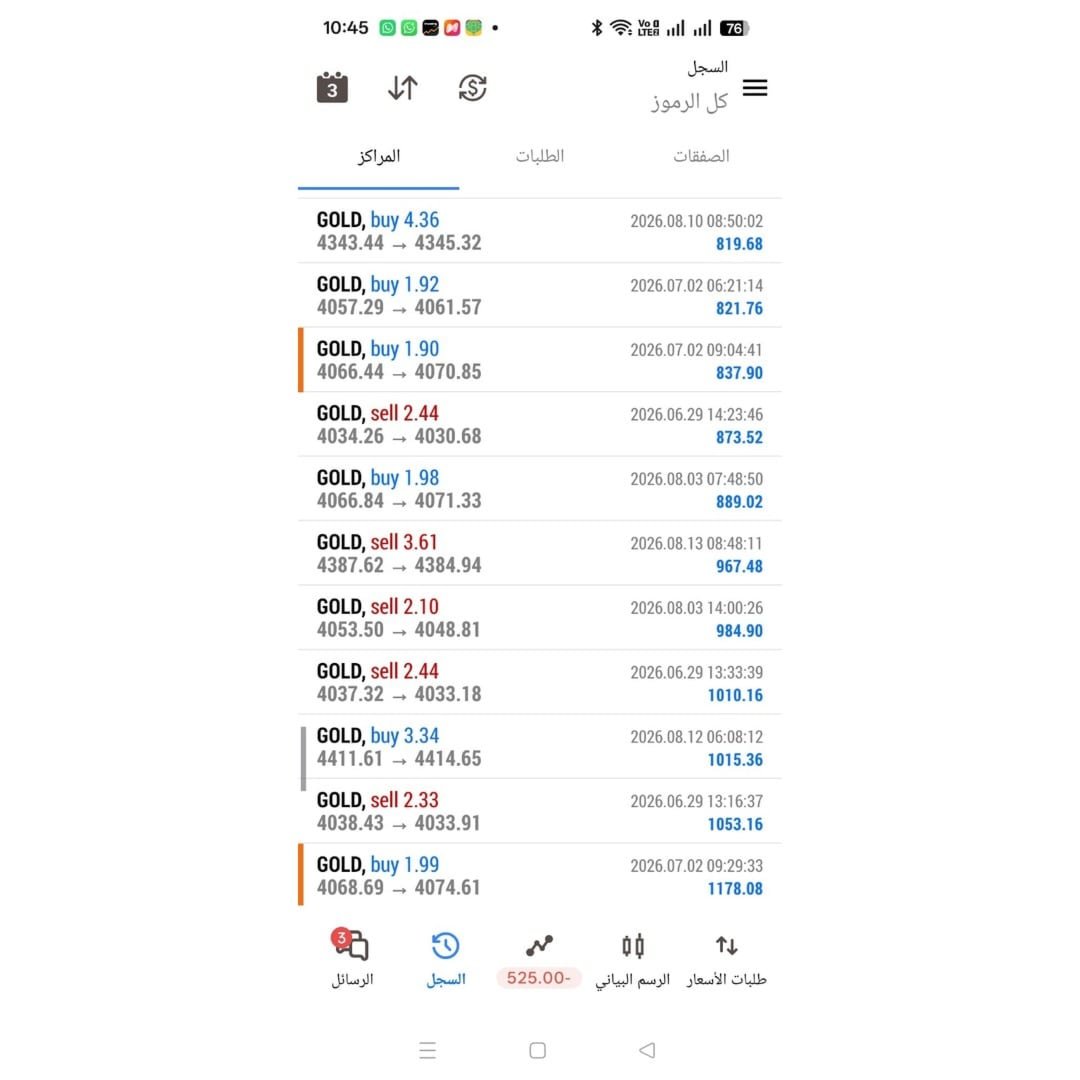Tap the system back button
This screenshot has width=1080, height=1080.
(x=647, y=1050)
